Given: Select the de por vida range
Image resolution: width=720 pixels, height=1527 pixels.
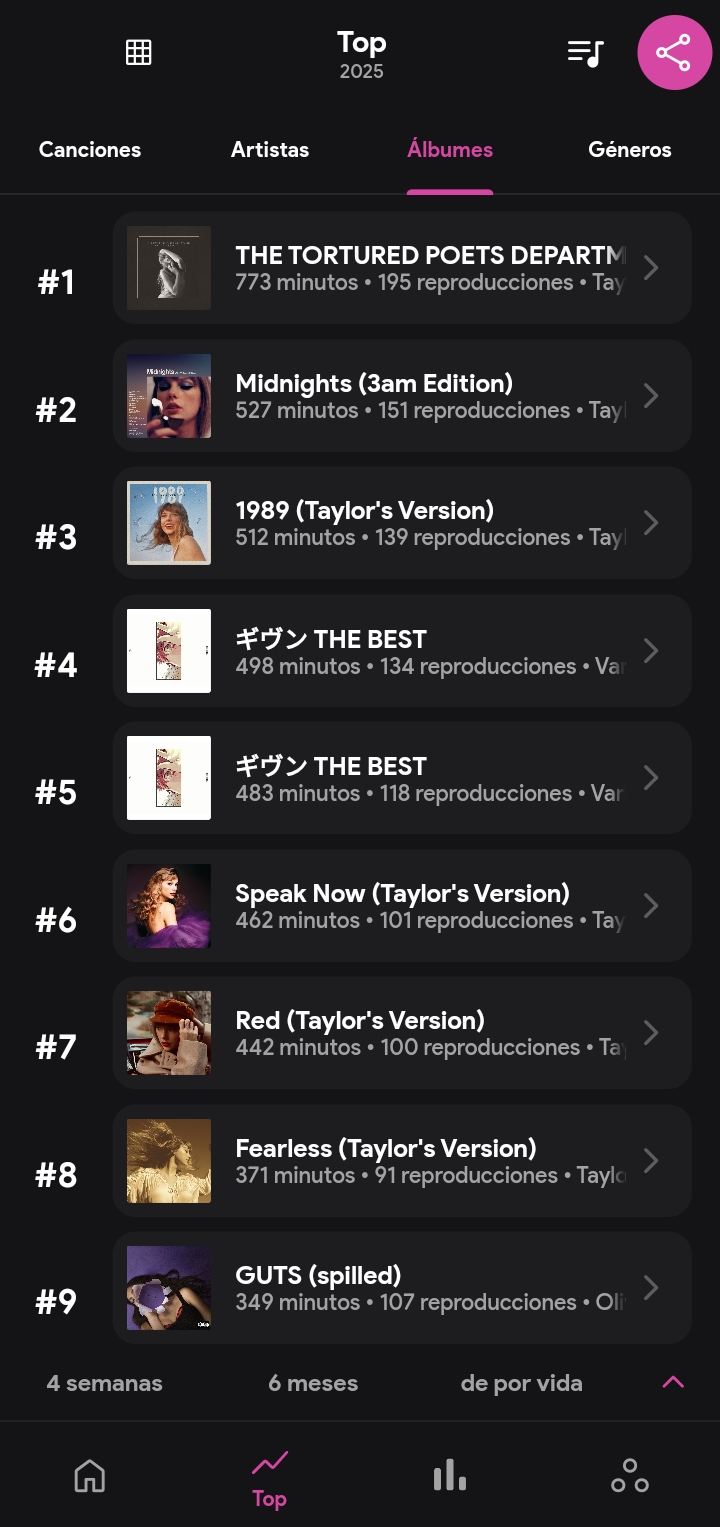Looking at the screenshot, I should point(521,1384).
